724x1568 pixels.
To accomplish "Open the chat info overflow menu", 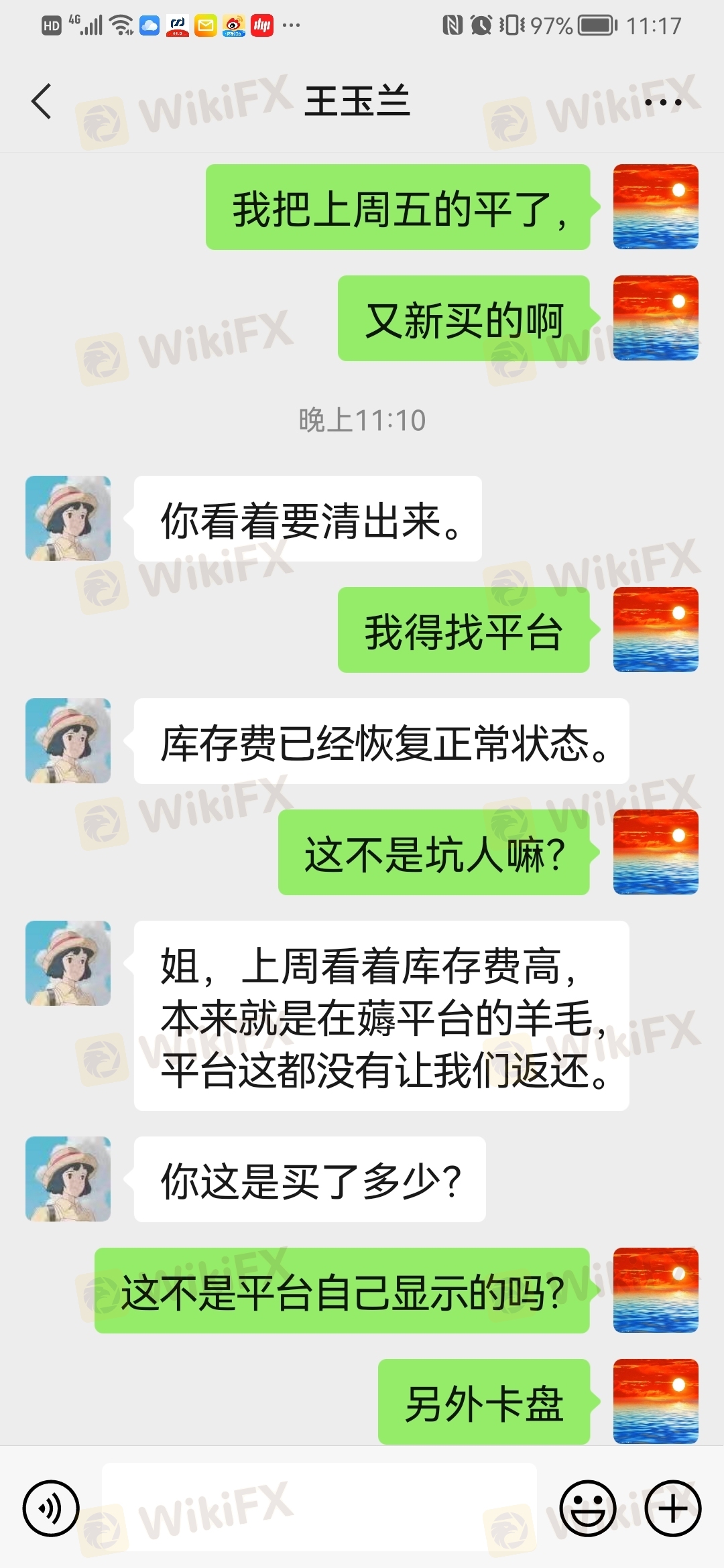I will click(662, 103).
